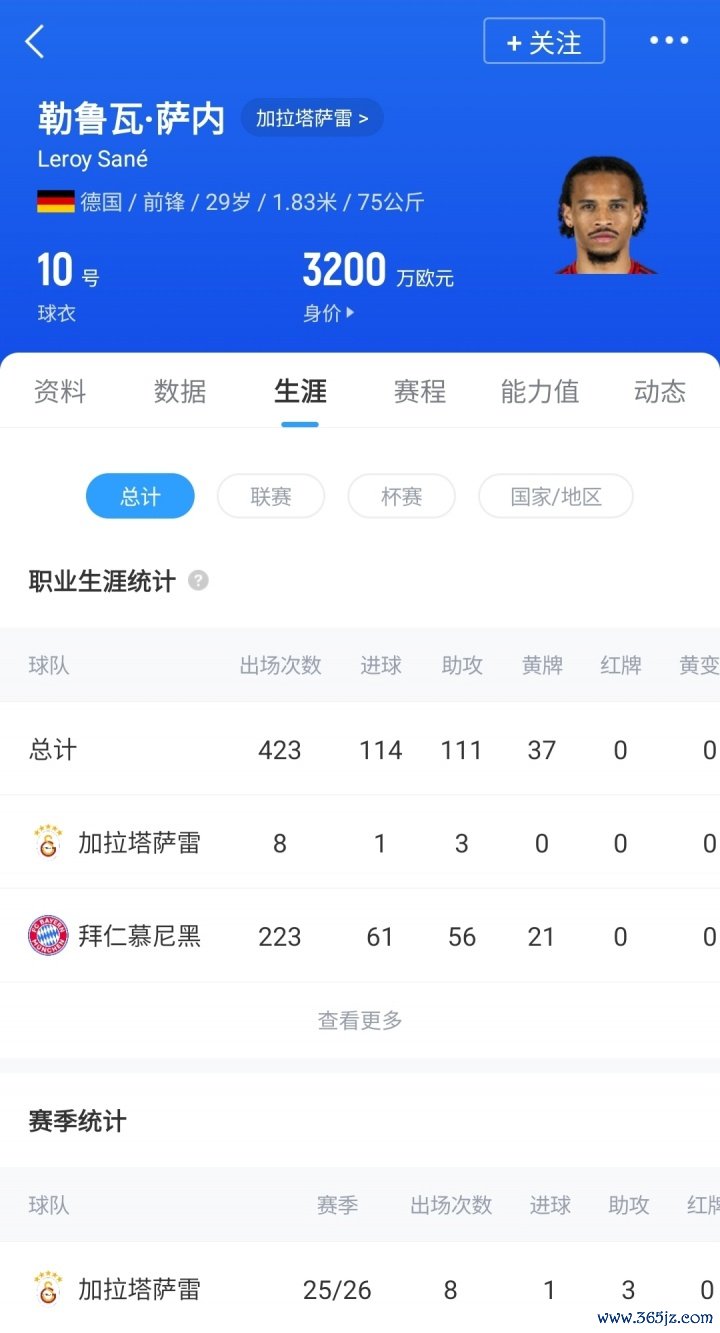Switch to the 资料 tab
This screenshot has height=1333, width=720.
[x=60, y=391]
